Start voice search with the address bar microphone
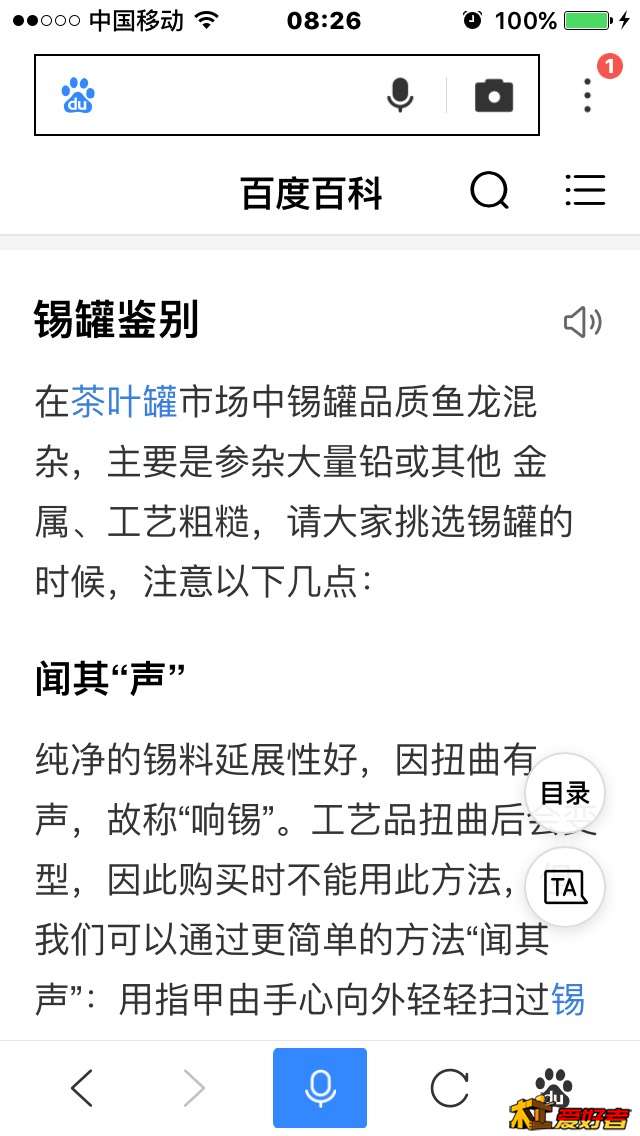This screenshot has height=1136, width=640. coord(400,95)
